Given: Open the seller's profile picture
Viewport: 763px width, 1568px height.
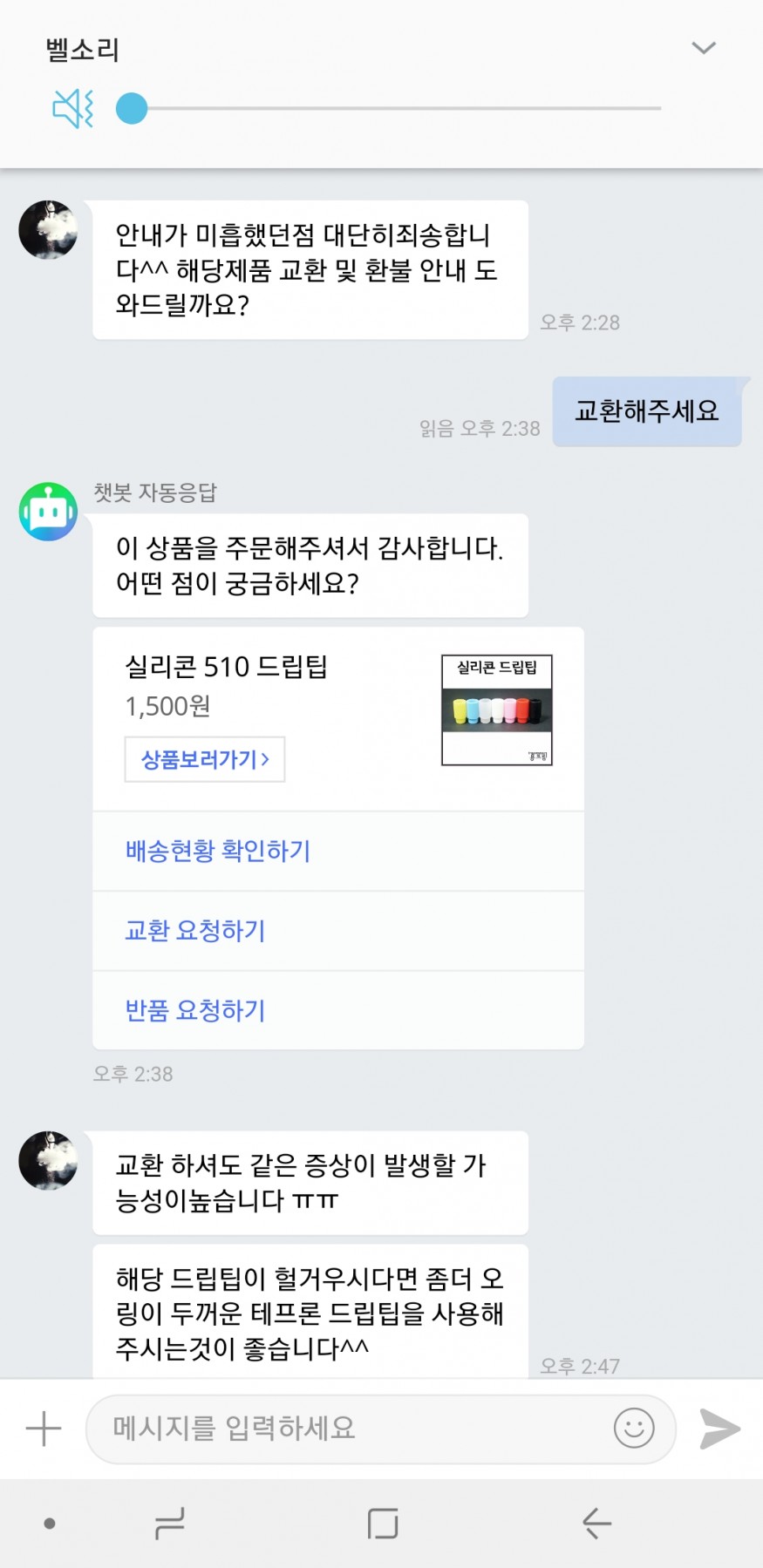Looking at the screenshot, I should point(49,230).
